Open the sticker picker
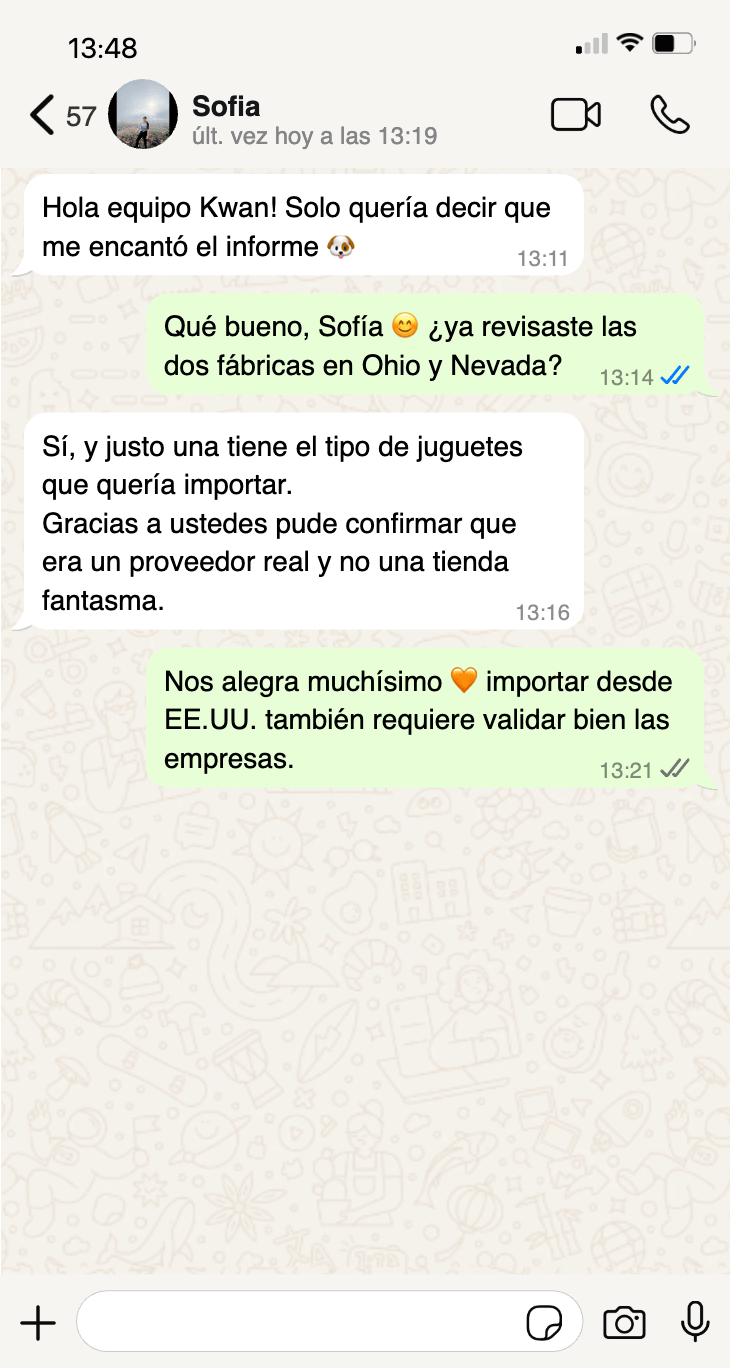 click(544, 1323)
